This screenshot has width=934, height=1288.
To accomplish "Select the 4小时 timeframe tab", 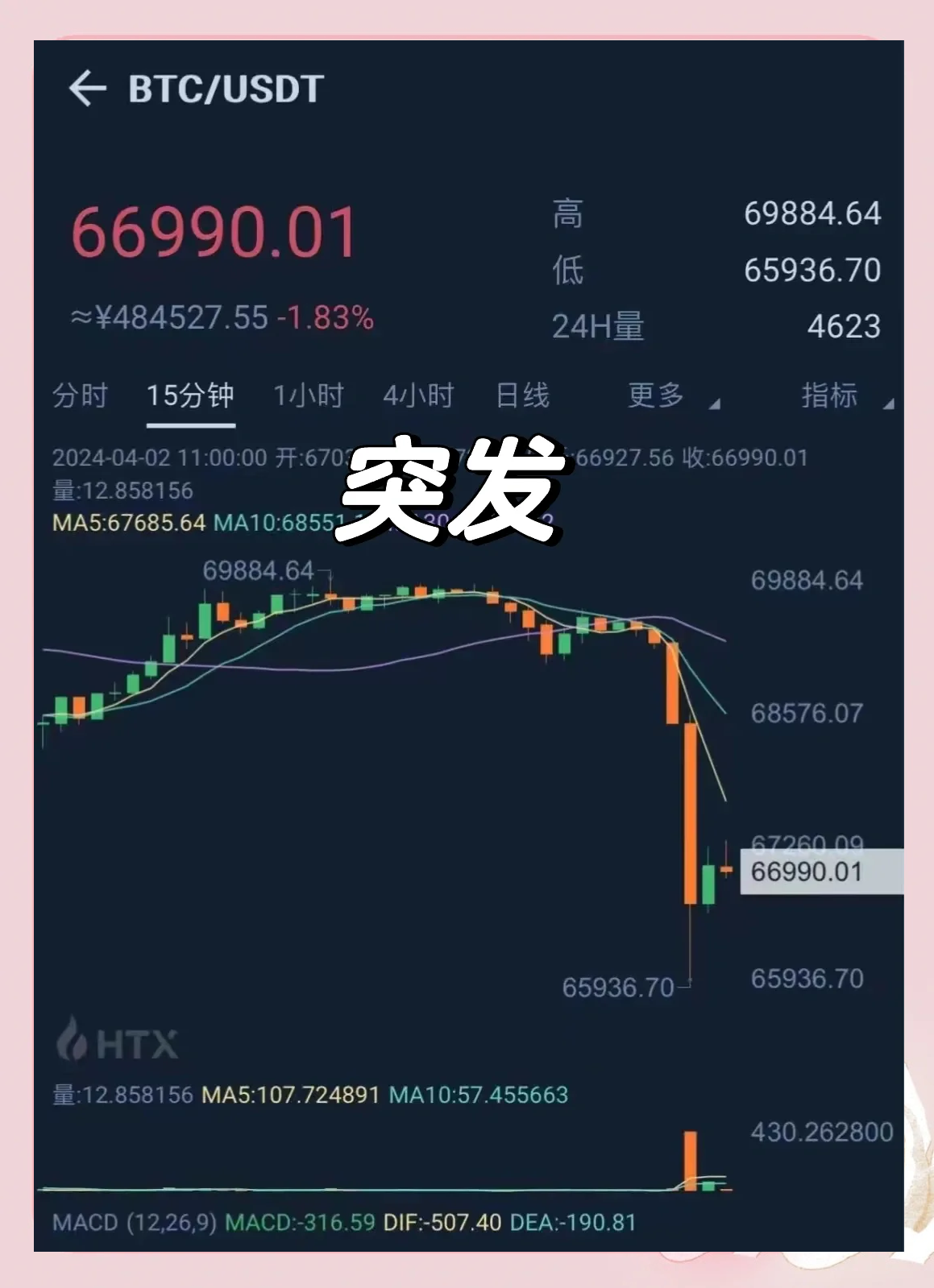I will pos(417,396).
